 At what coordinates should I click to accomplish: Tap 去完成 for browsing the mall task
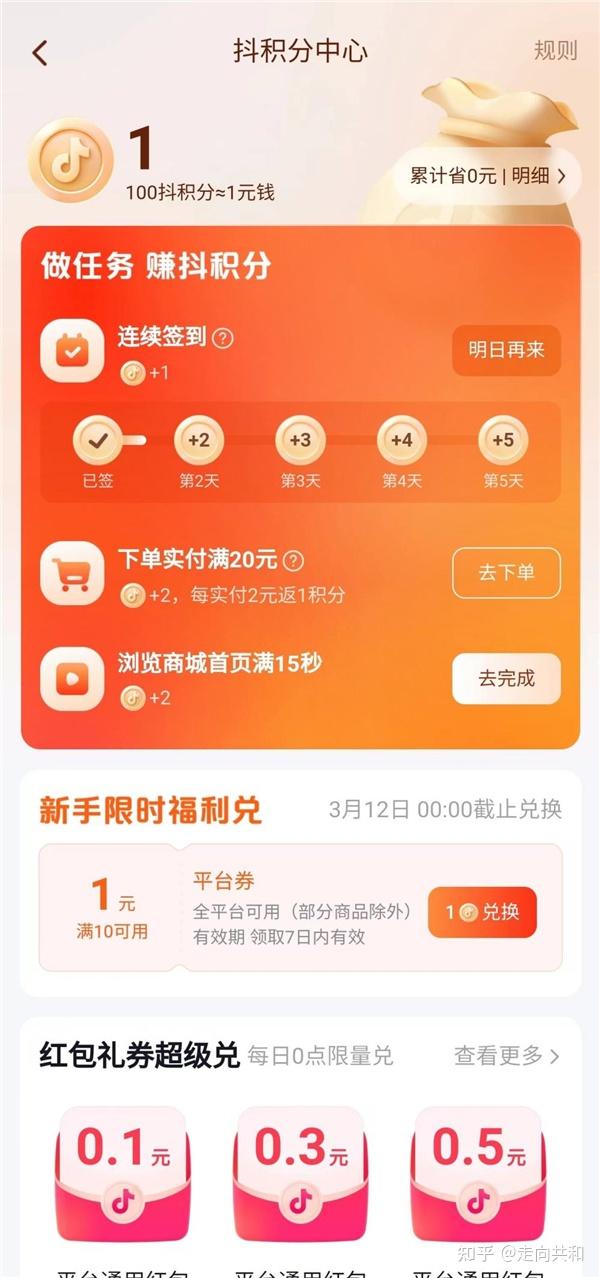coord(506,679)
